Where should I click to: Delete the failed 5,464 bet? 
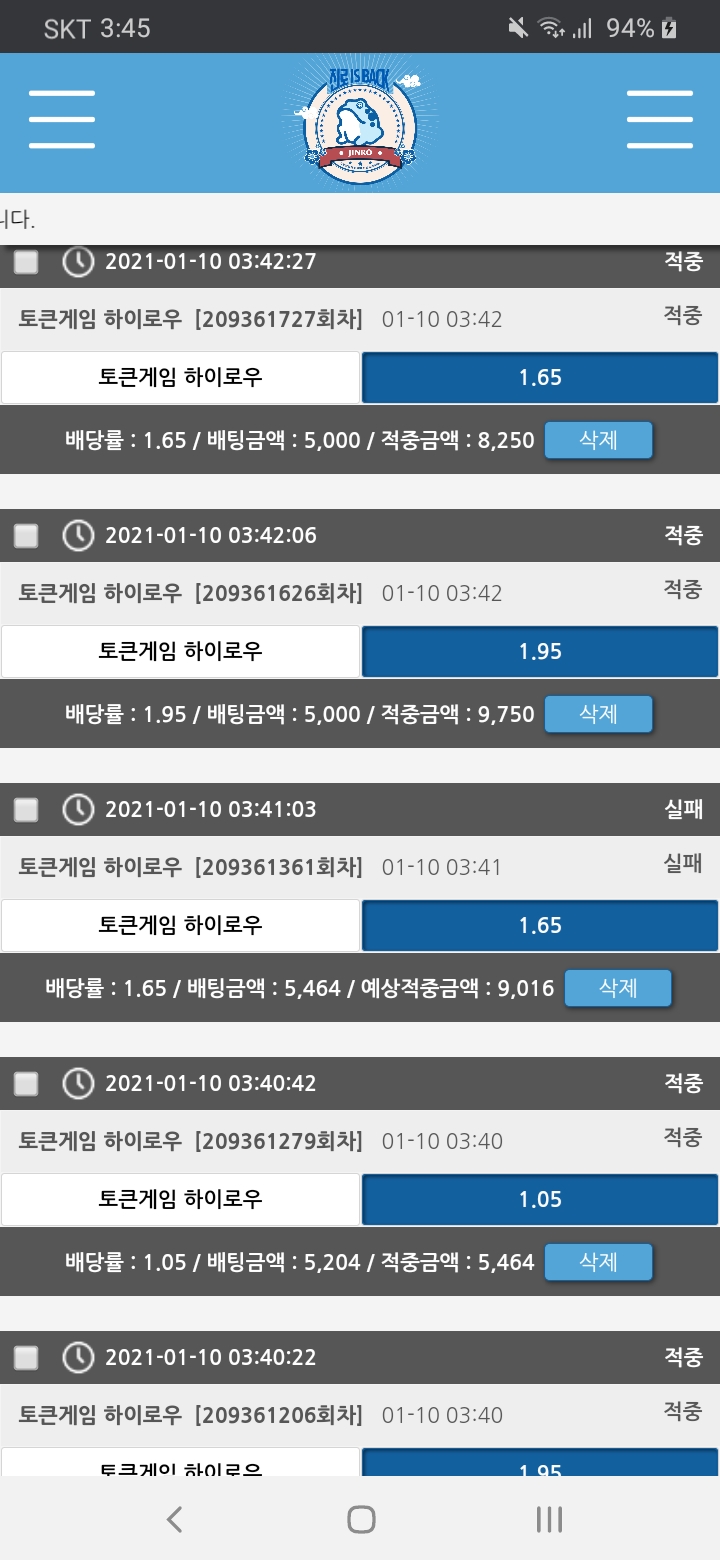point(618,988)
